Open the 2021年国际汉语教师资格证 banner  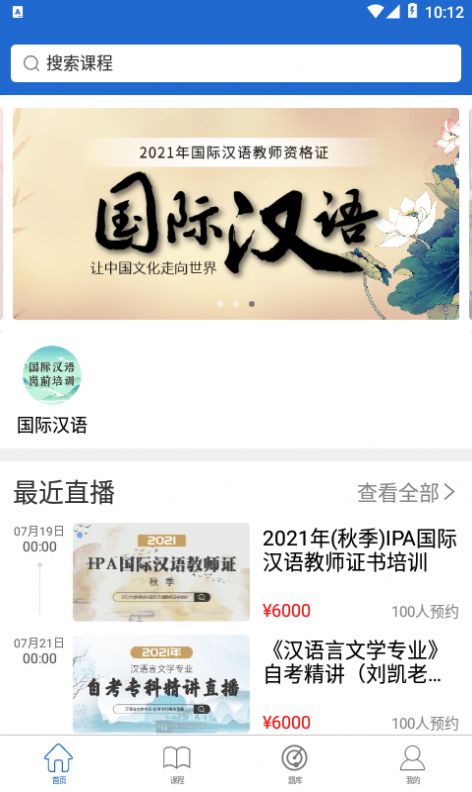pos(236,214)
